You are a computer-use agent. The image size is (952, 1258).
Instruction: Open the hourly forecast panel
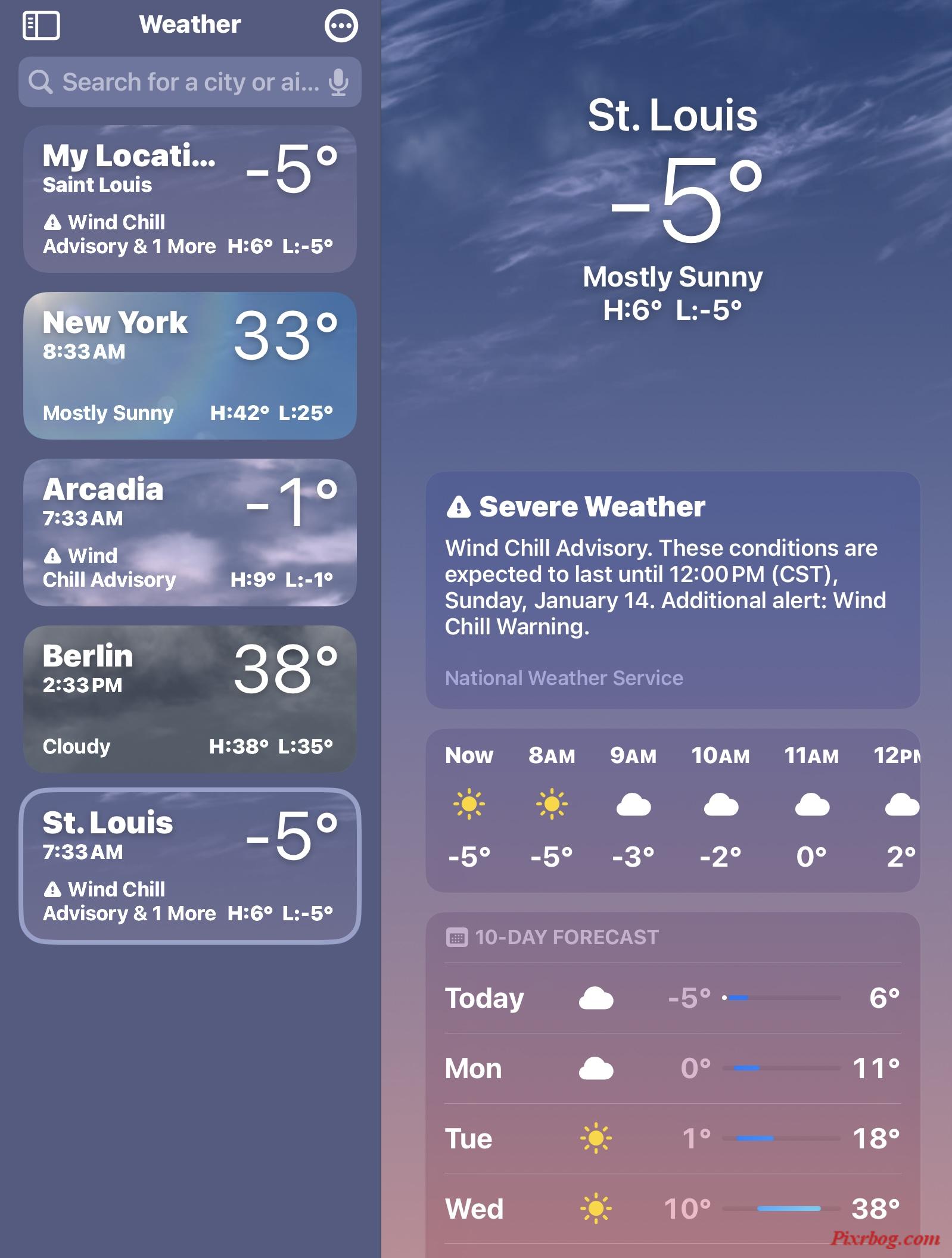[673, 810]
